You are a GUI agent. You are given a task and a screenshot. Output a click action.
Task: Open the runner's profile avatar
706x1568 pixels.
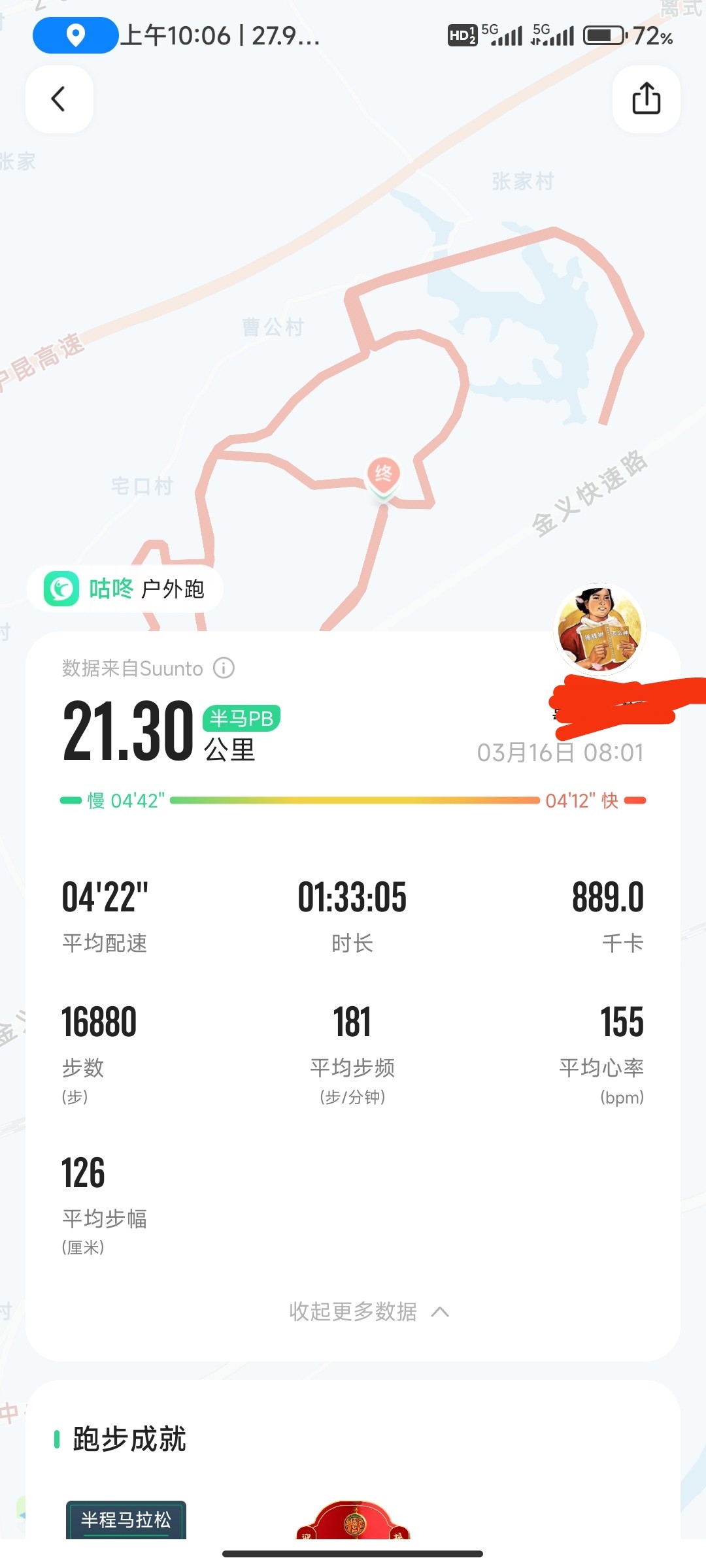tap(599, 628)
